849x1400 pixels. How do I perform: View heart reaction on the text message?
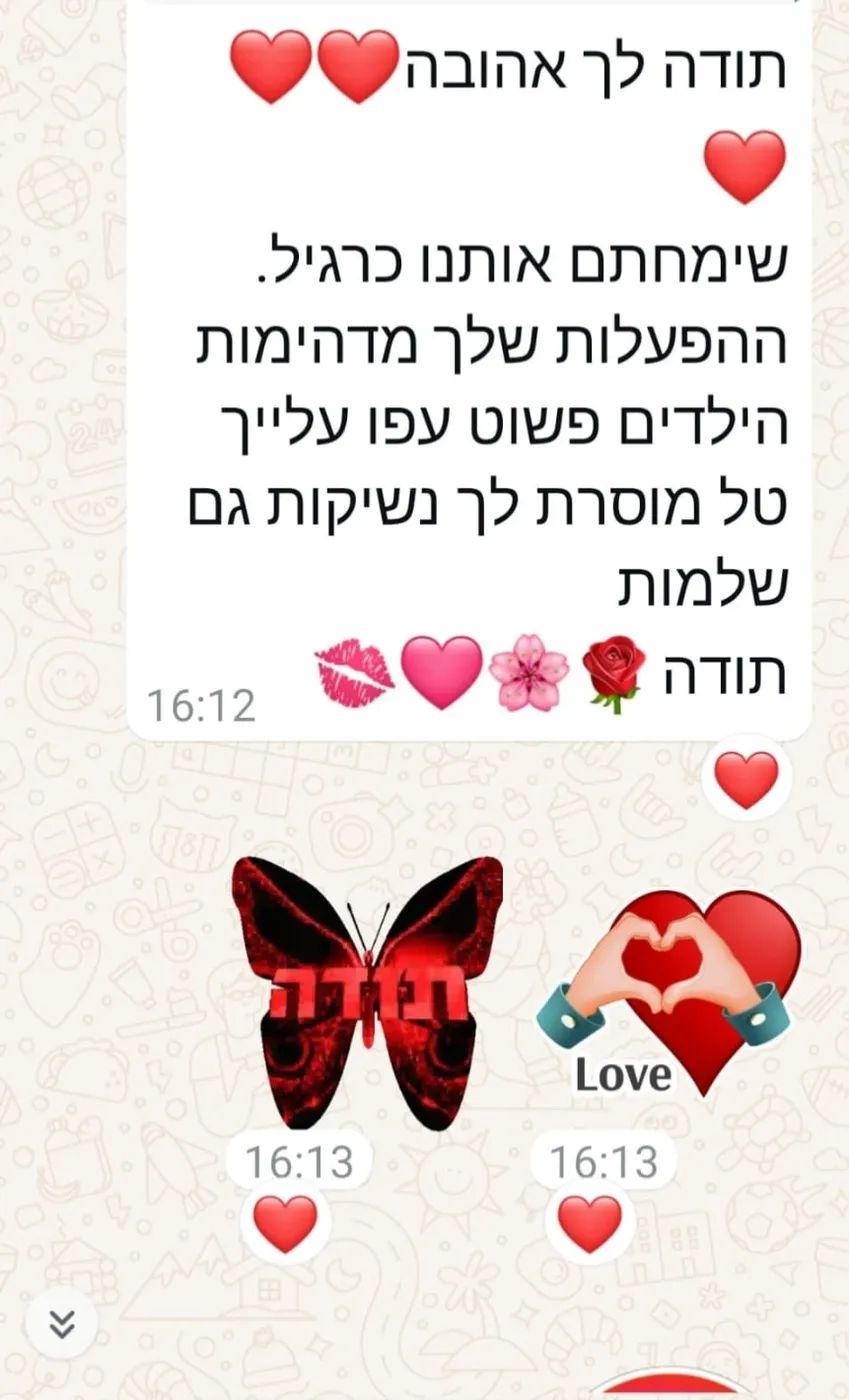(746, 781)
